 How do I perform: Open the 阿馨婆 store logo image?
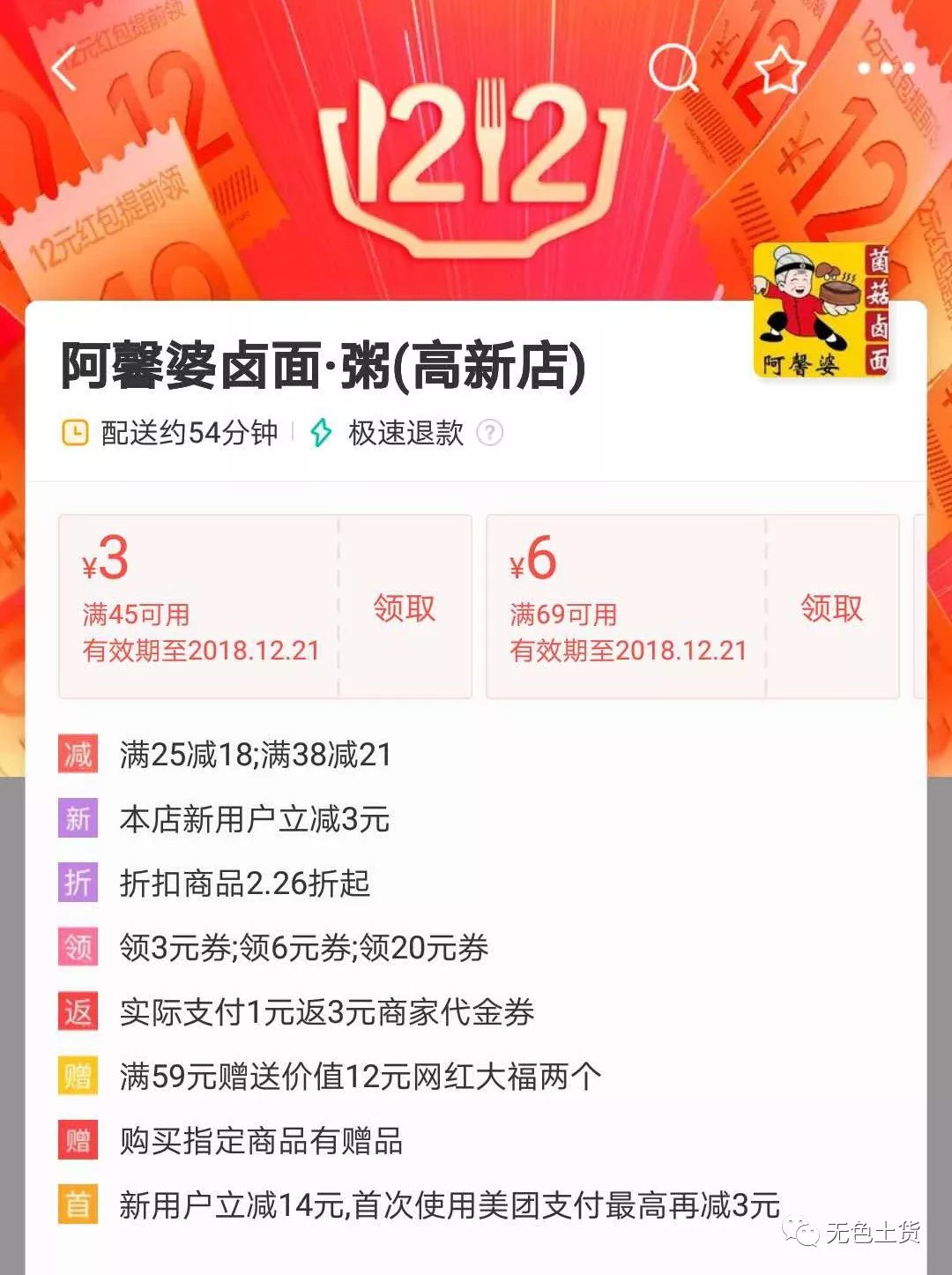822,310
